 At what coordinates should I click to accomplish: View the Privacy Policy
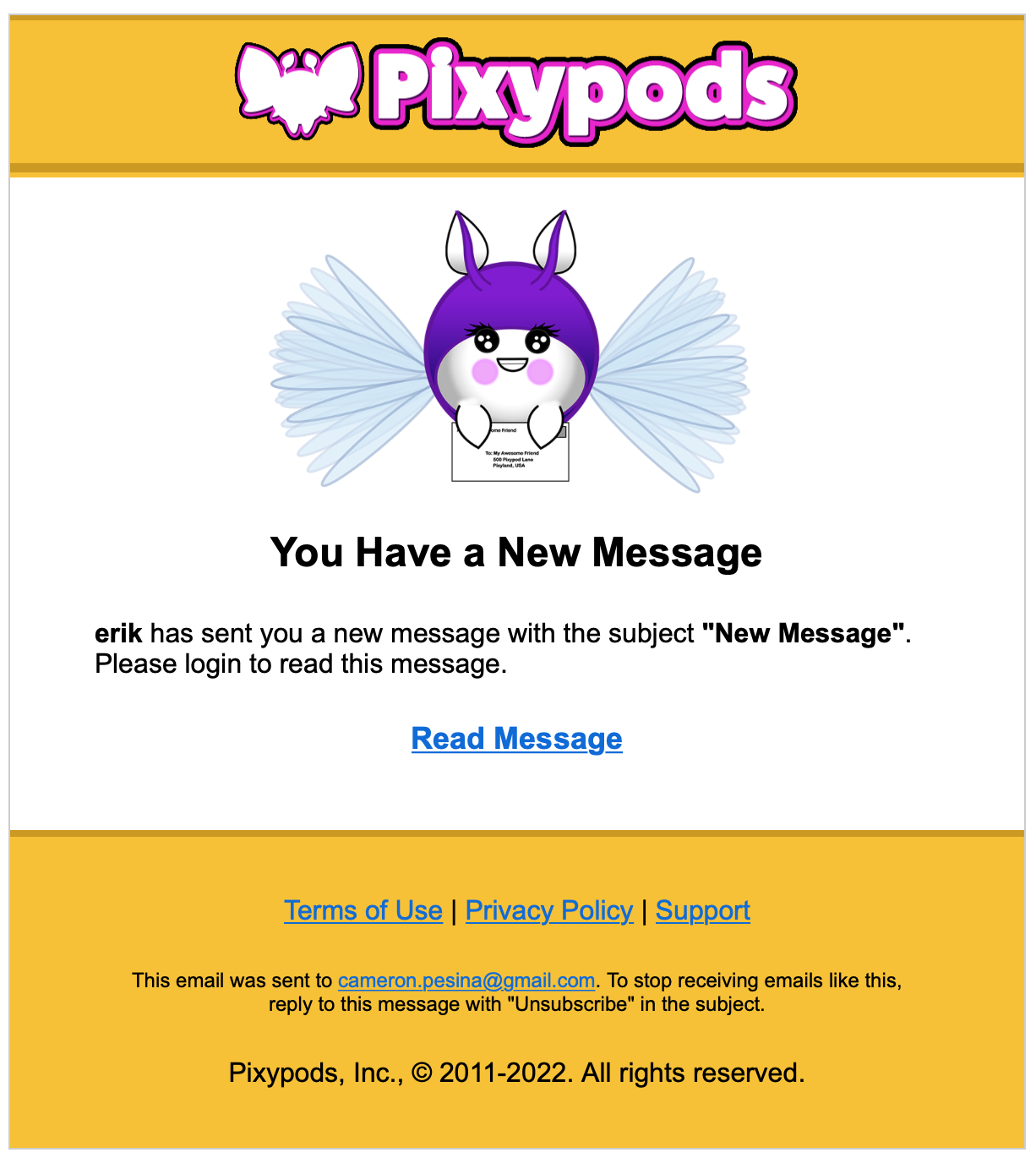click(x=549, y=910)
